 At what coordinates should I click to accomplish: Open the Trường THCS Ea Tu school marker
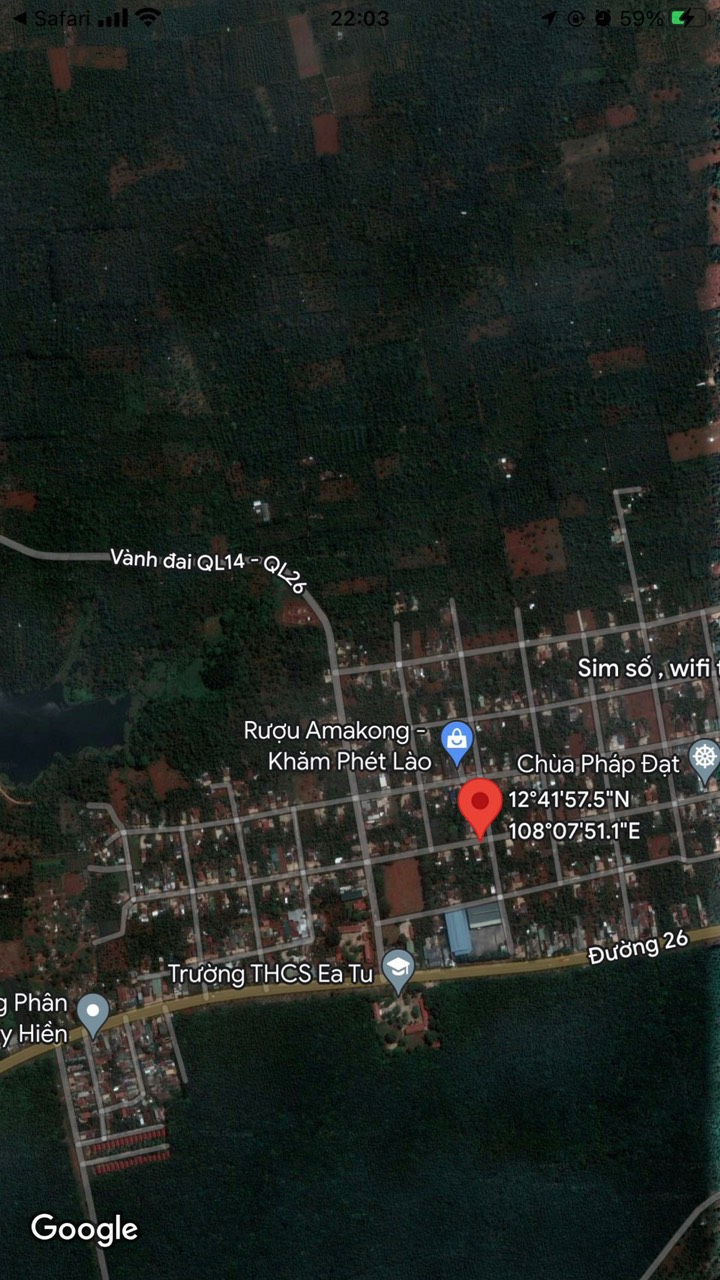(x=399, y=967)
